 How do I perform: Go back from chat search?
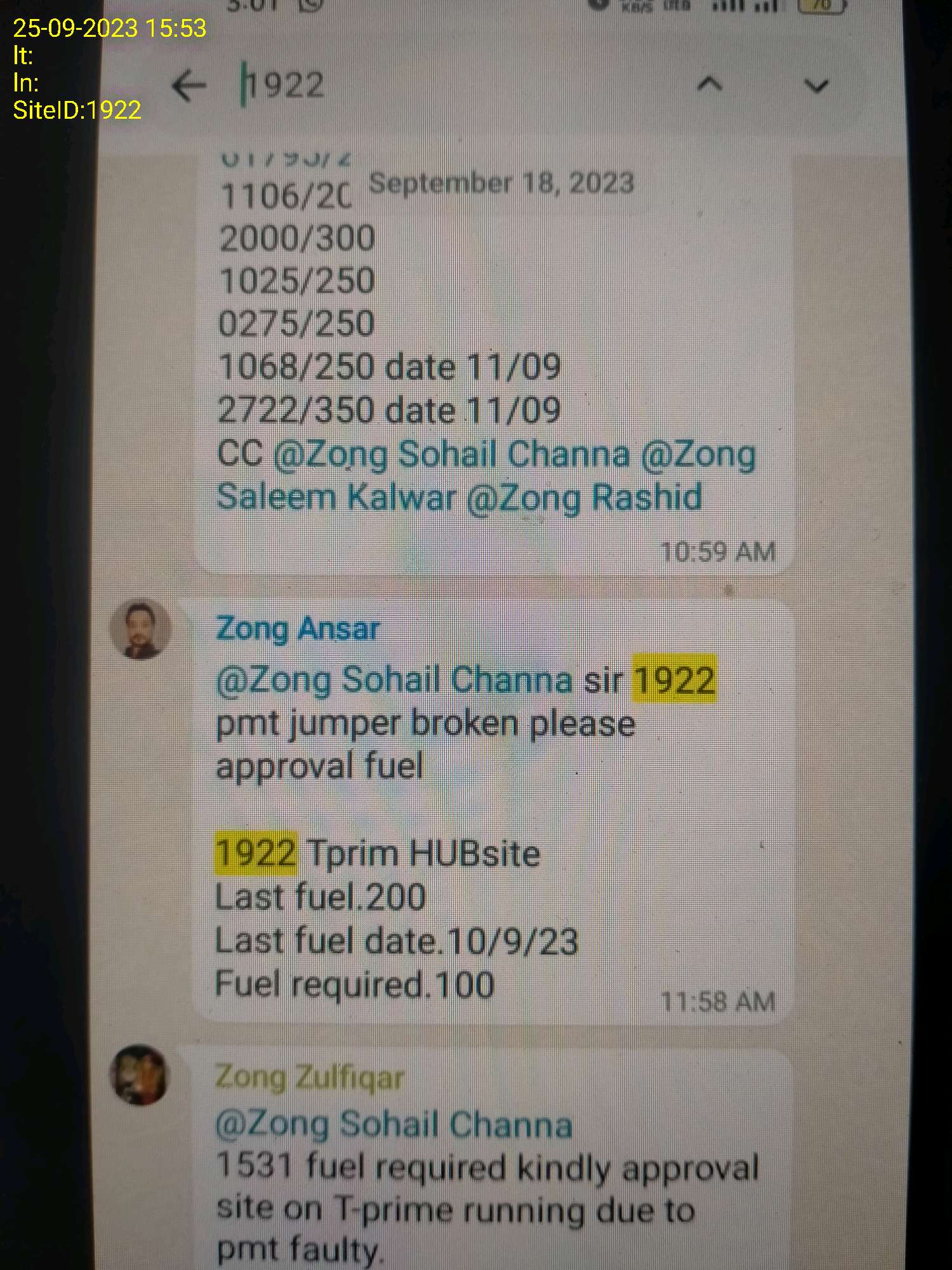[x=188, y=86]
